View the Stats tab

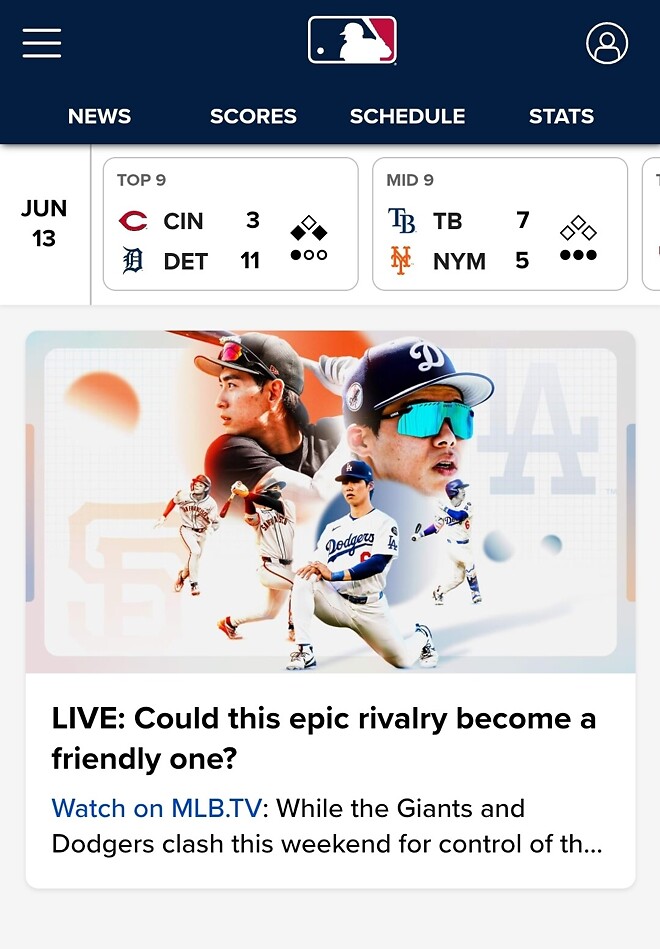(561, 116)
